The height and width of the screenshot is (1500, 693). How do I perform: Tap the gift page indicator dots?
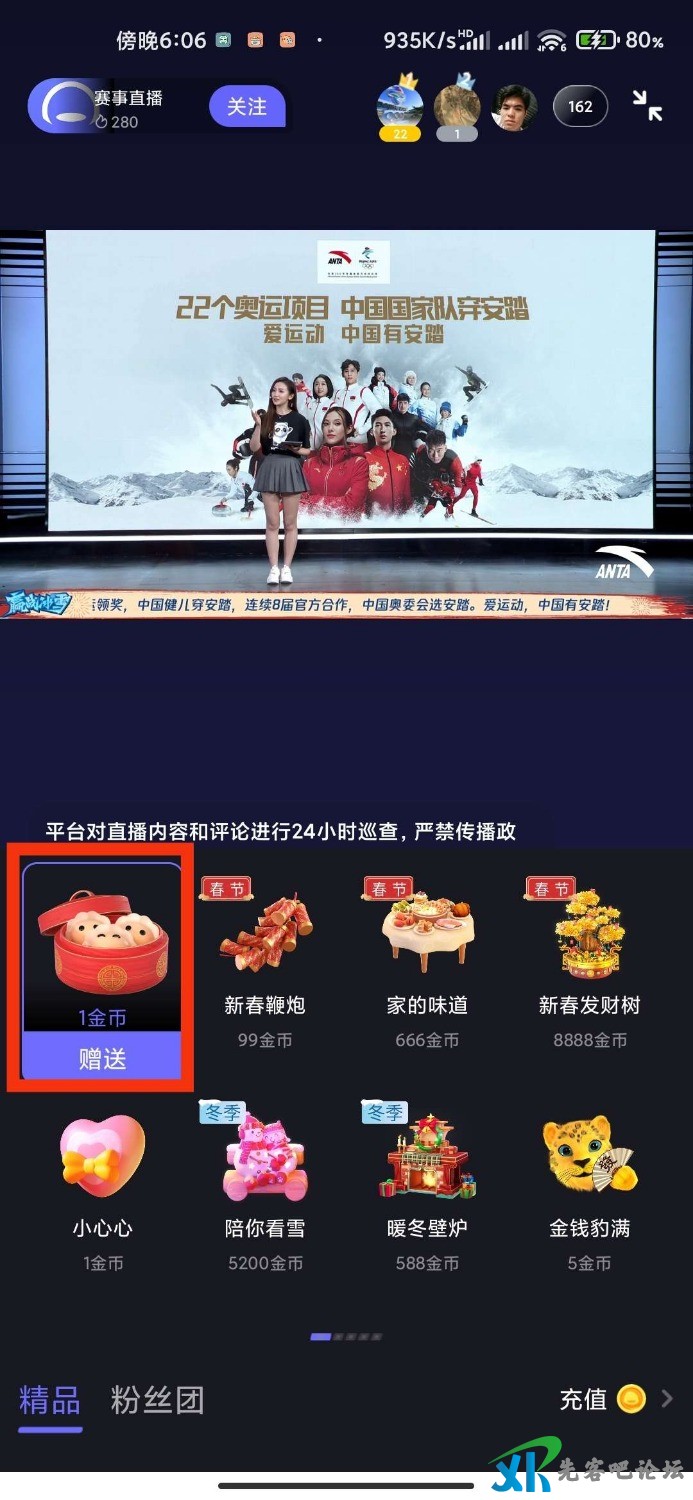pyautogui.click(x=346, y=1336)
